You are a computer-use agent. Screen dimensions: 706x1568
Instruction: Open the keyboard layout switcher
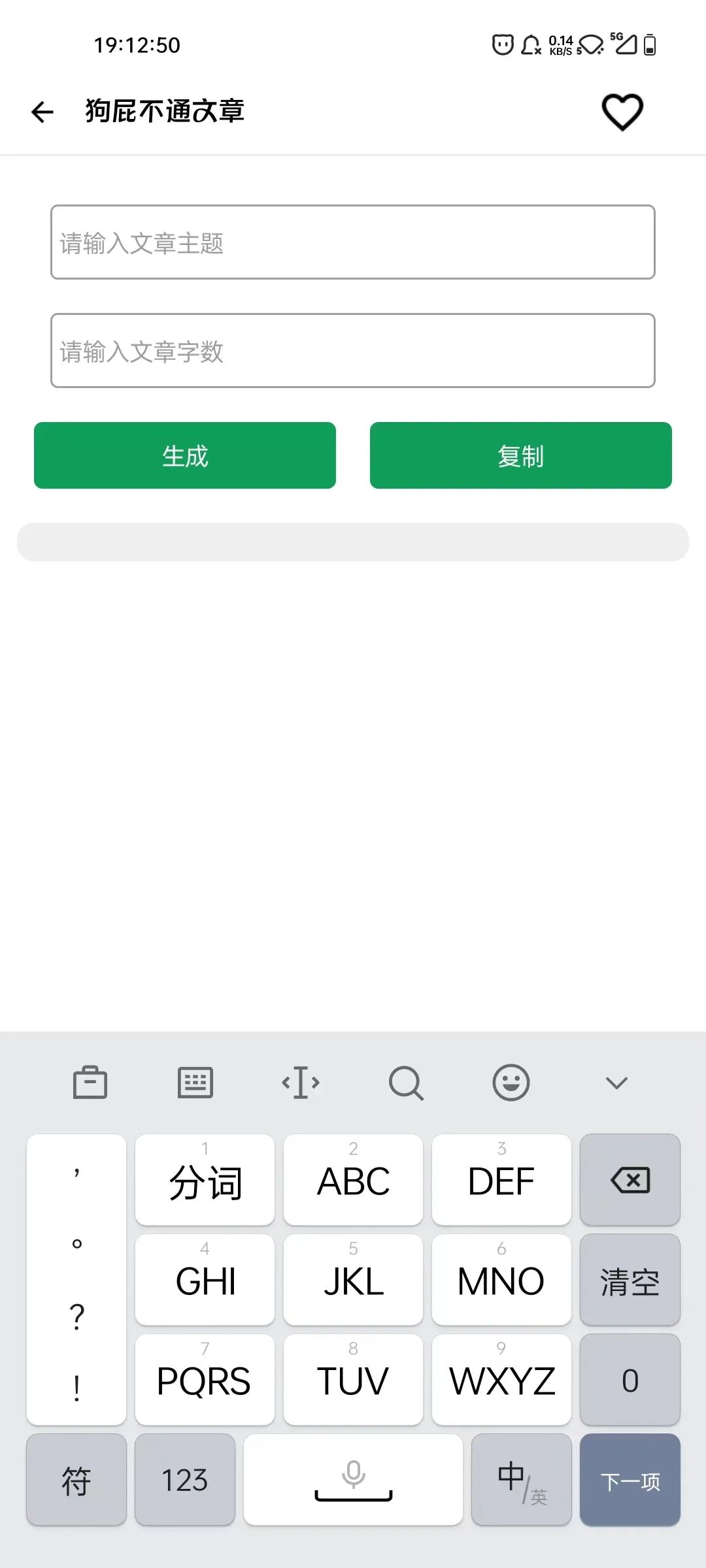pos(195,1083)
